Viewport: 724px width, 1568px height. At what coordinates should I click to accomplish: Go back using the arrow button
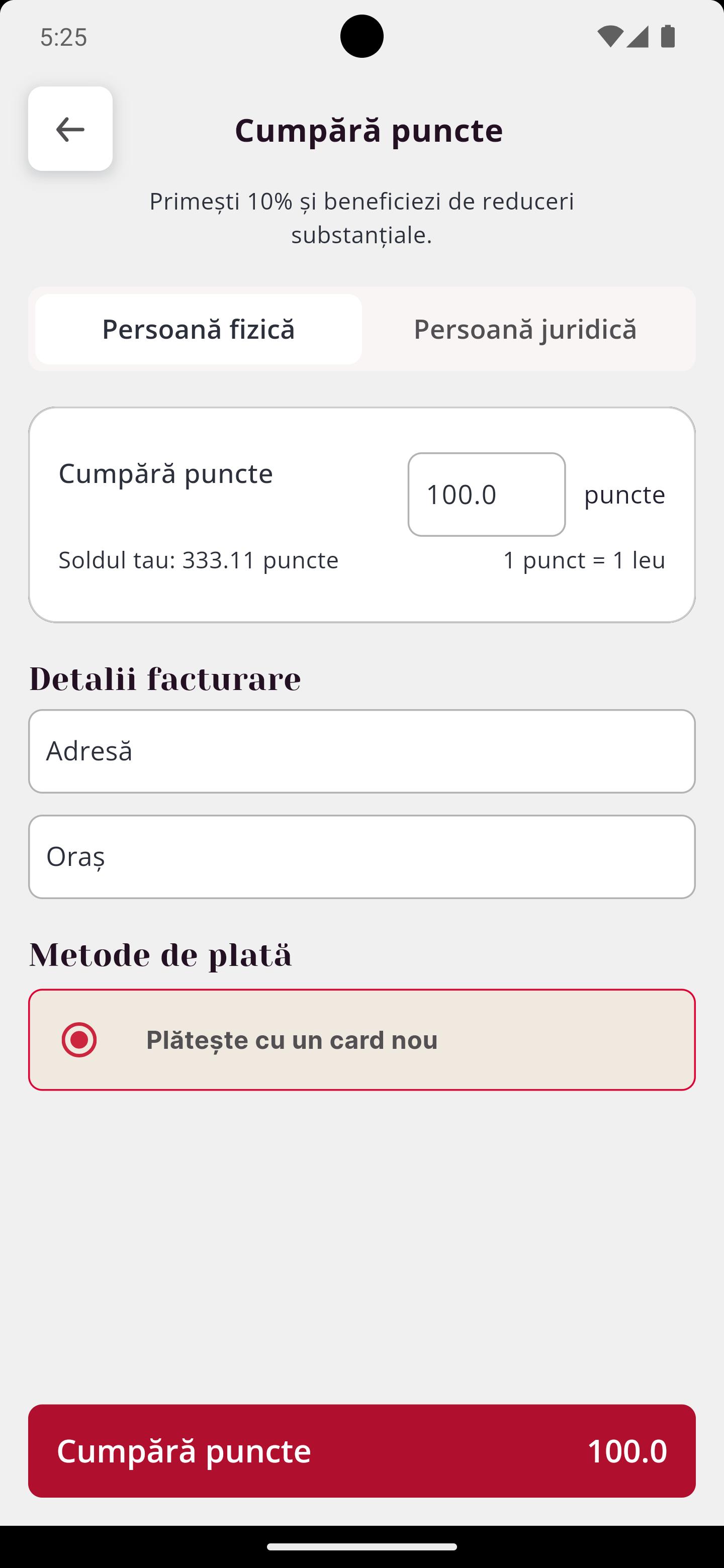click(x=70, y=129)
